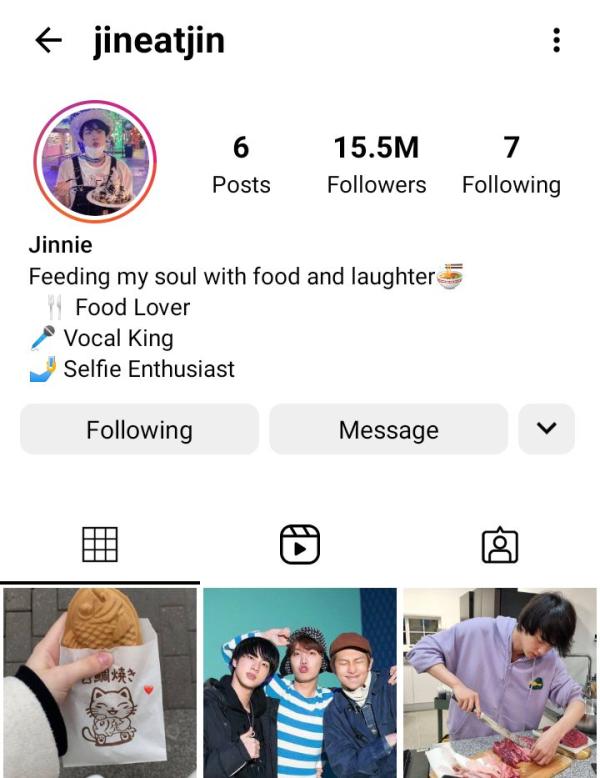Open the fish-shaped pastry post
The width and height of the screenshot is (600, 778).
click(x=99, y=682)
